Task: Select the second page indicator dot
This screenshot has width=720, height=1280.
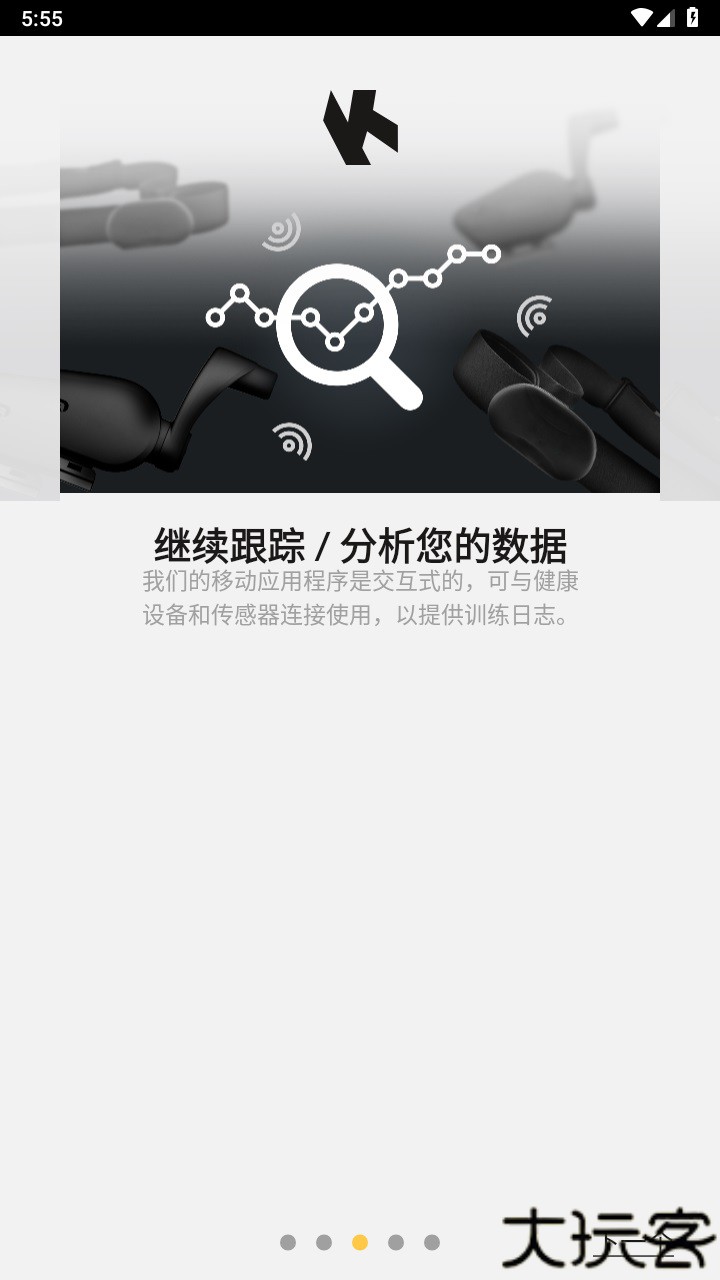Action: (324, 1244)
